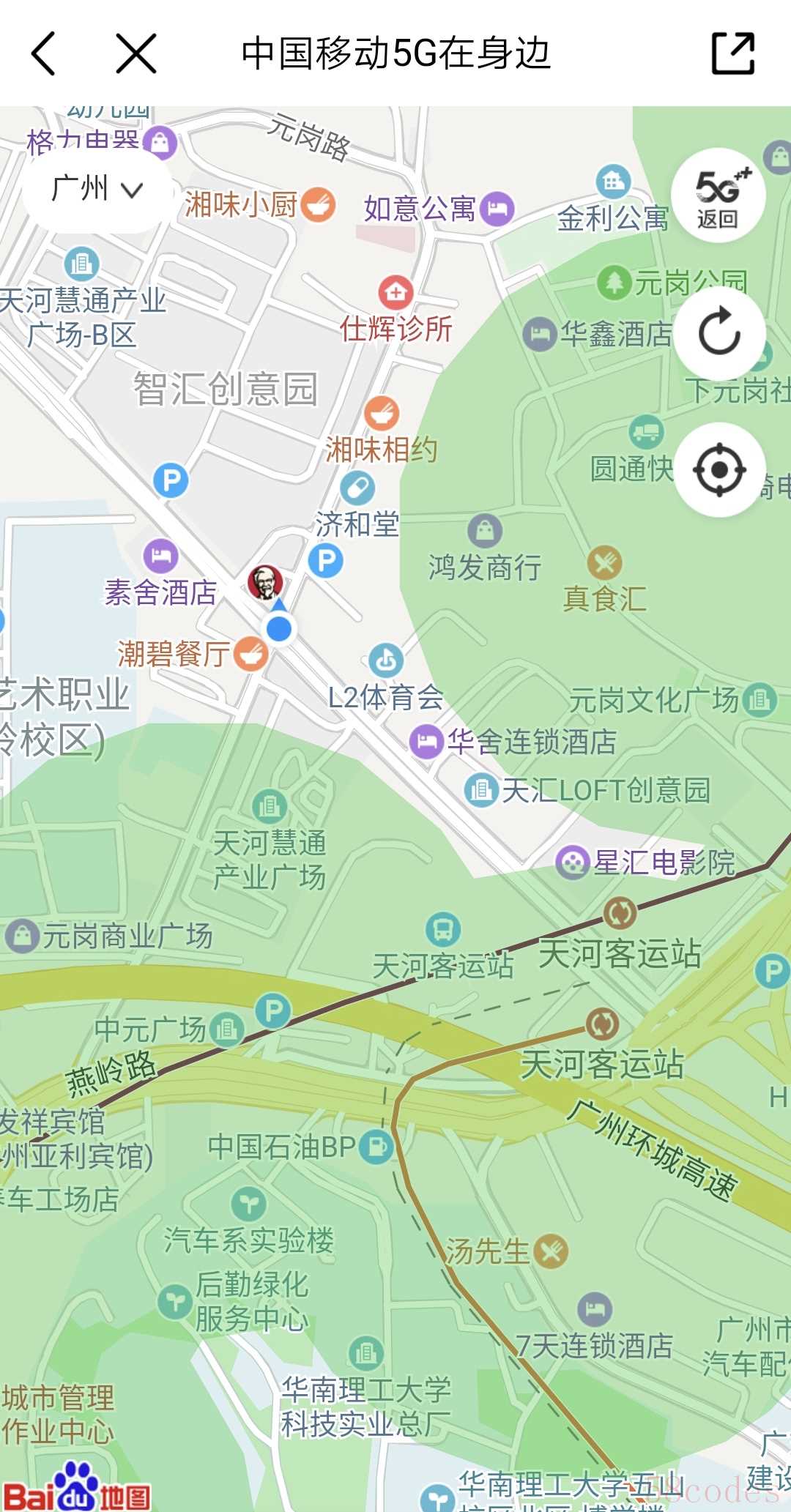Open the 素舍酒店 hotel marker
The height and width of the screenshot is (1512, 791).
click(x=161, y=556)
